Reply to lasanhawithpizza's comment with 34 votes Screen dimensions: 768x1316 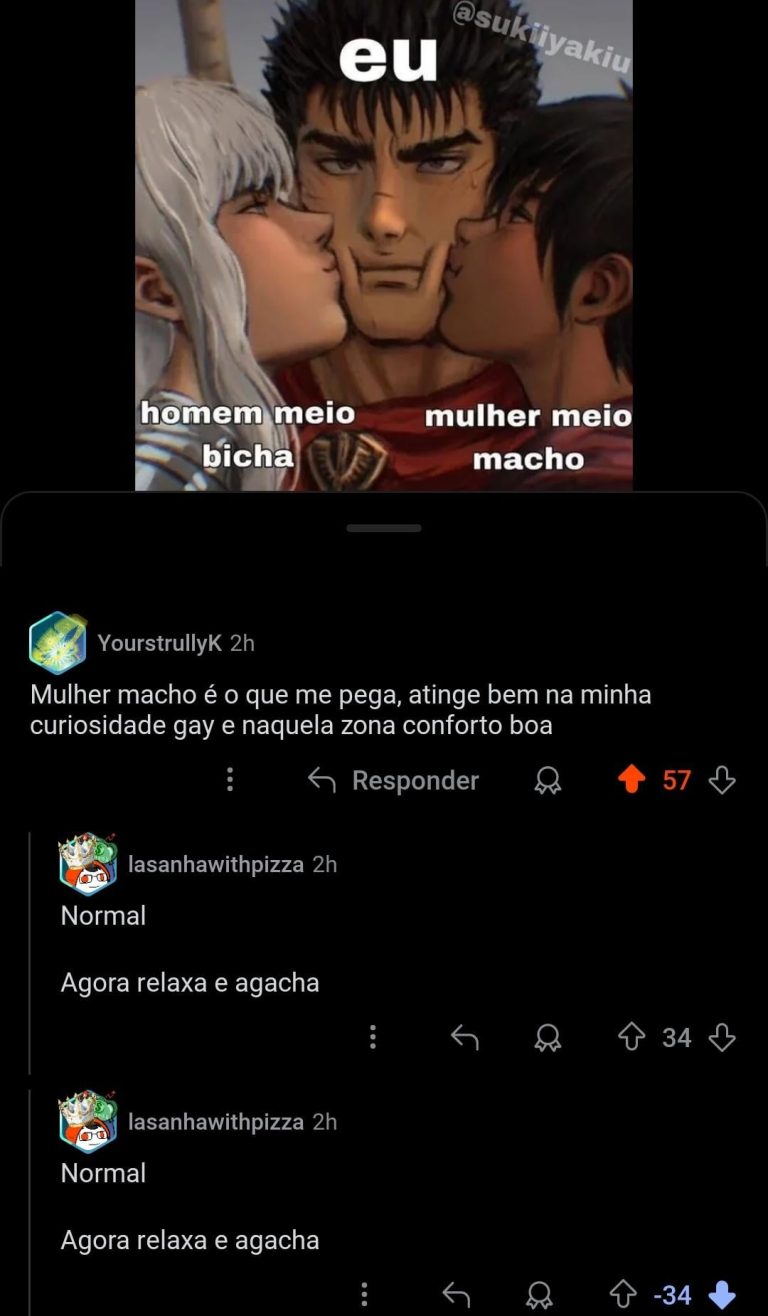pos(464,1038)
